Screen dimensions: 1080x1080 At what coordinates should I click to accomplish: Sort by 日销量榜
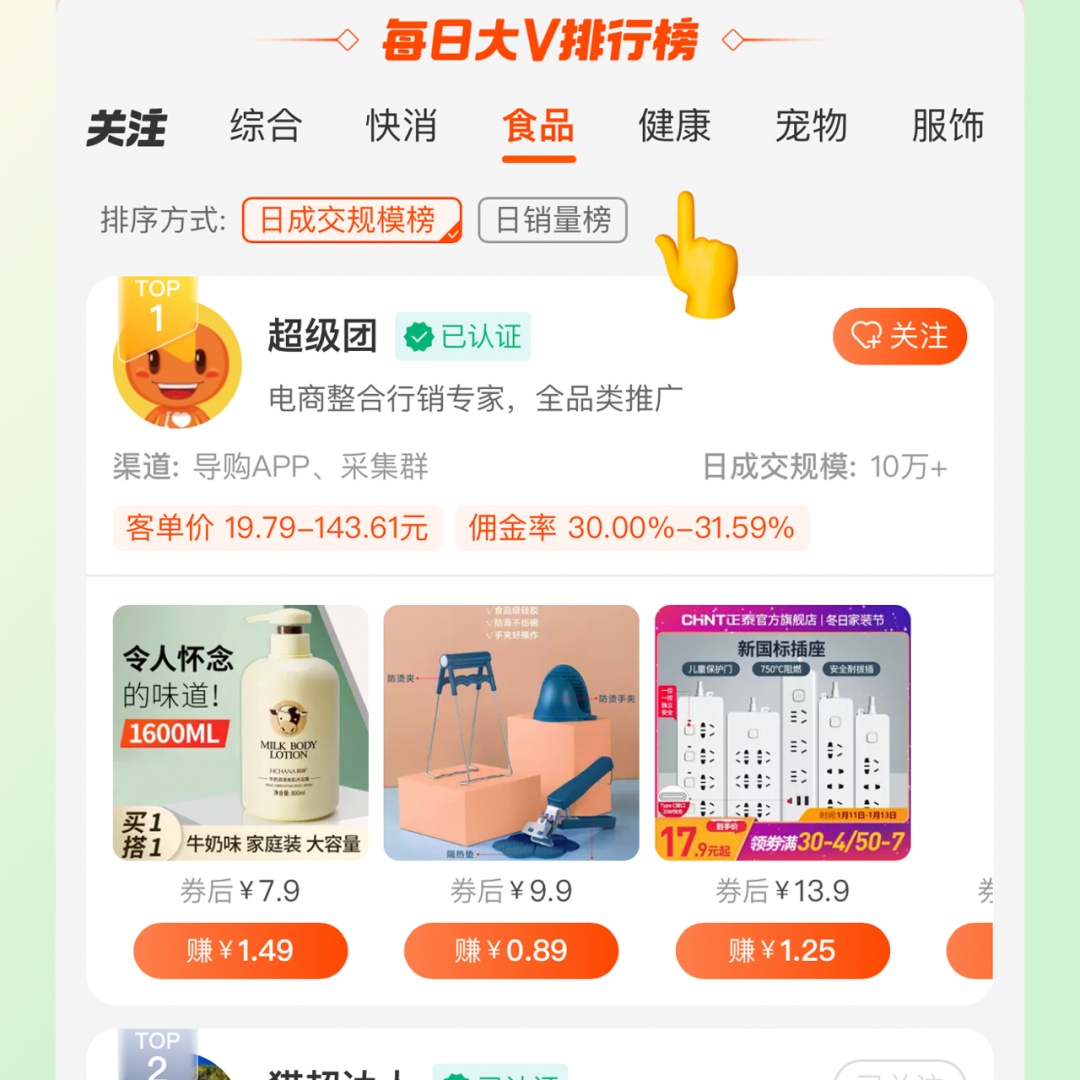[x=552, y=220]
